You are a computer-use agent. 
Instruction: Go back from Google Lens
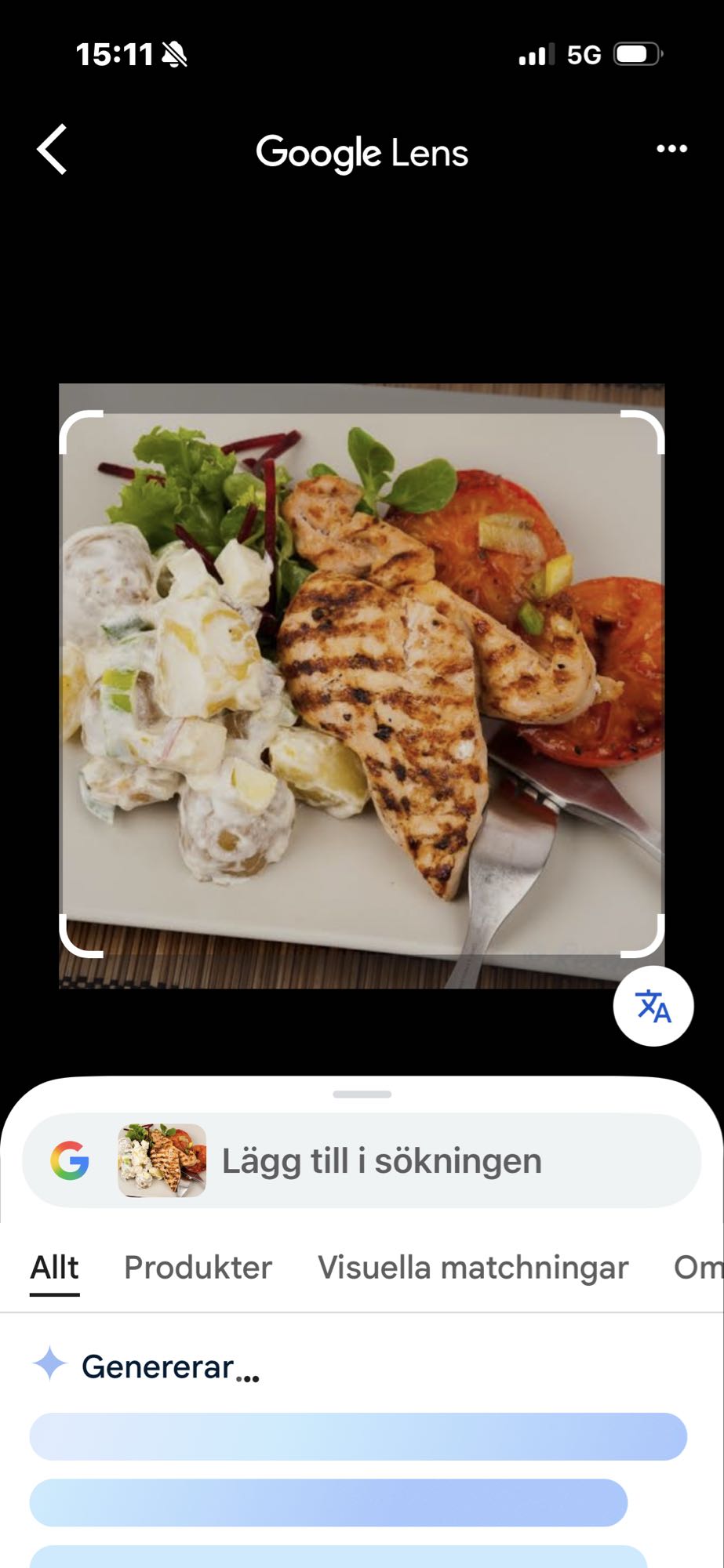point(52,149)
